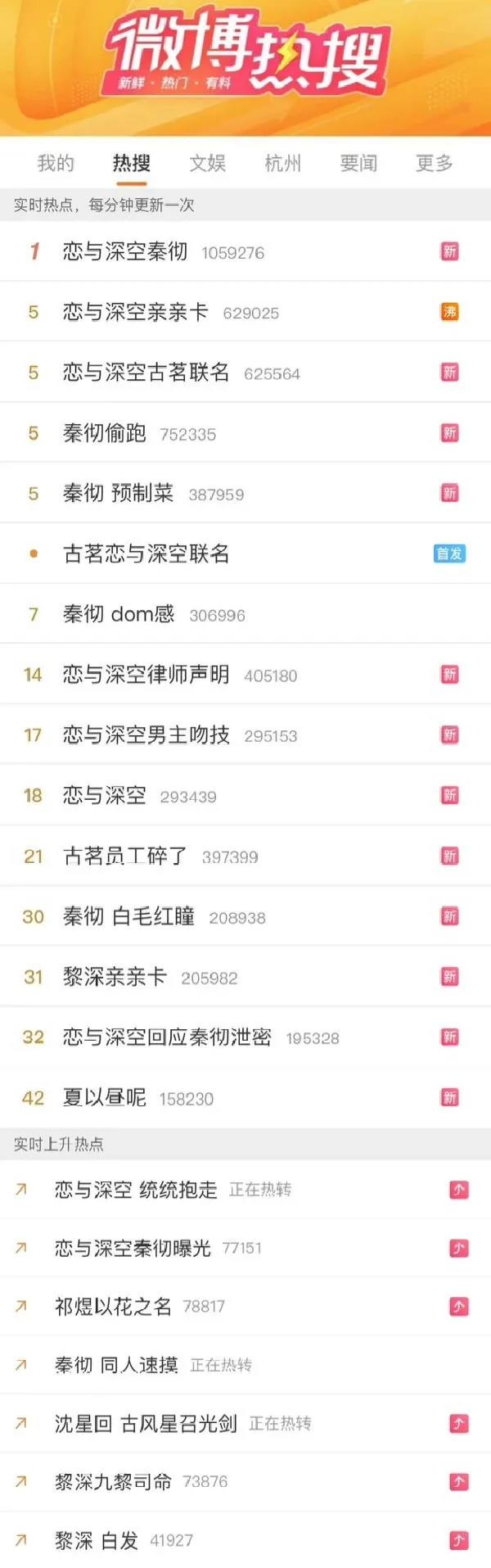Open the 杭州 tab

click(283, 163)
